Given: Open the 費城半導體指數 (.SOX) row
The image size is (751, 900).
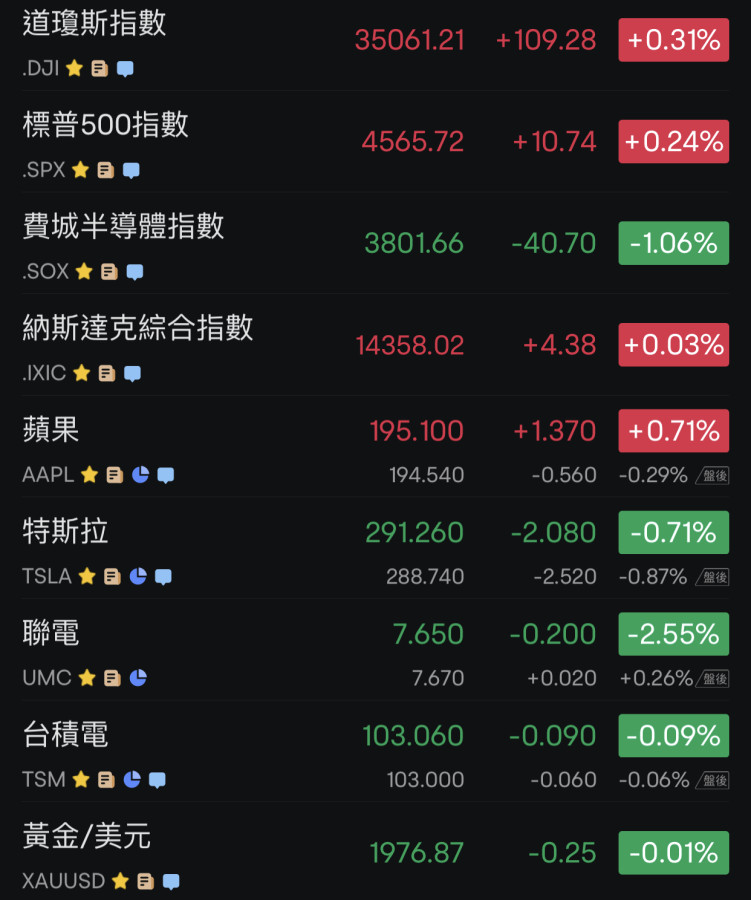Looking at the screenshot, I should pos(124,227).
